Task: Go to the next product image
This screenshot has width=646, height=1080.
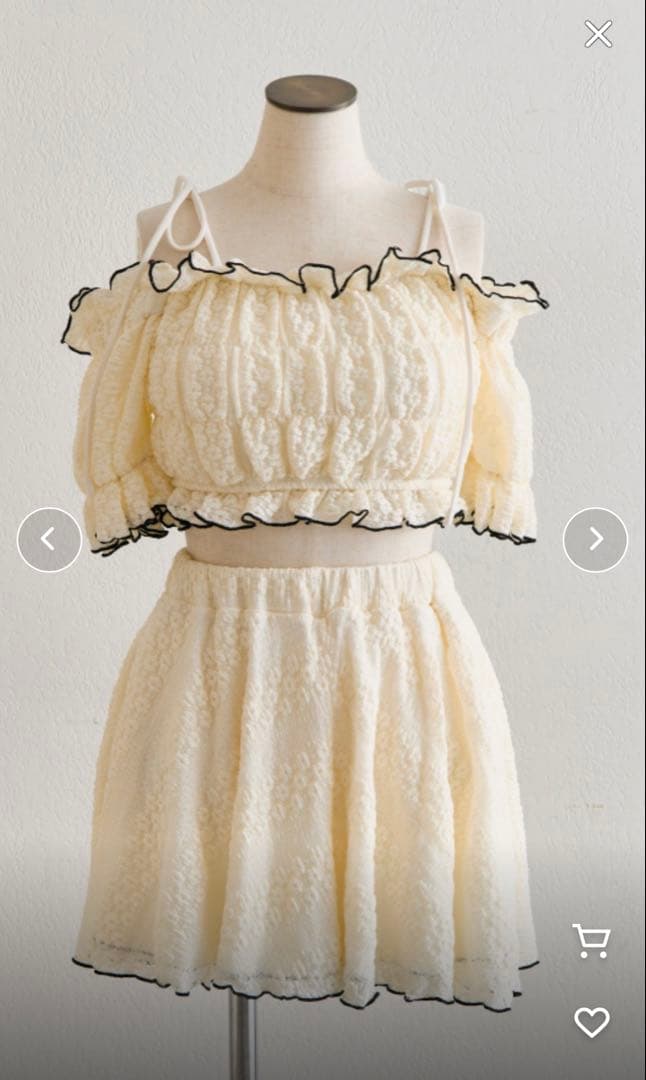Action: [x=595, y=540]
